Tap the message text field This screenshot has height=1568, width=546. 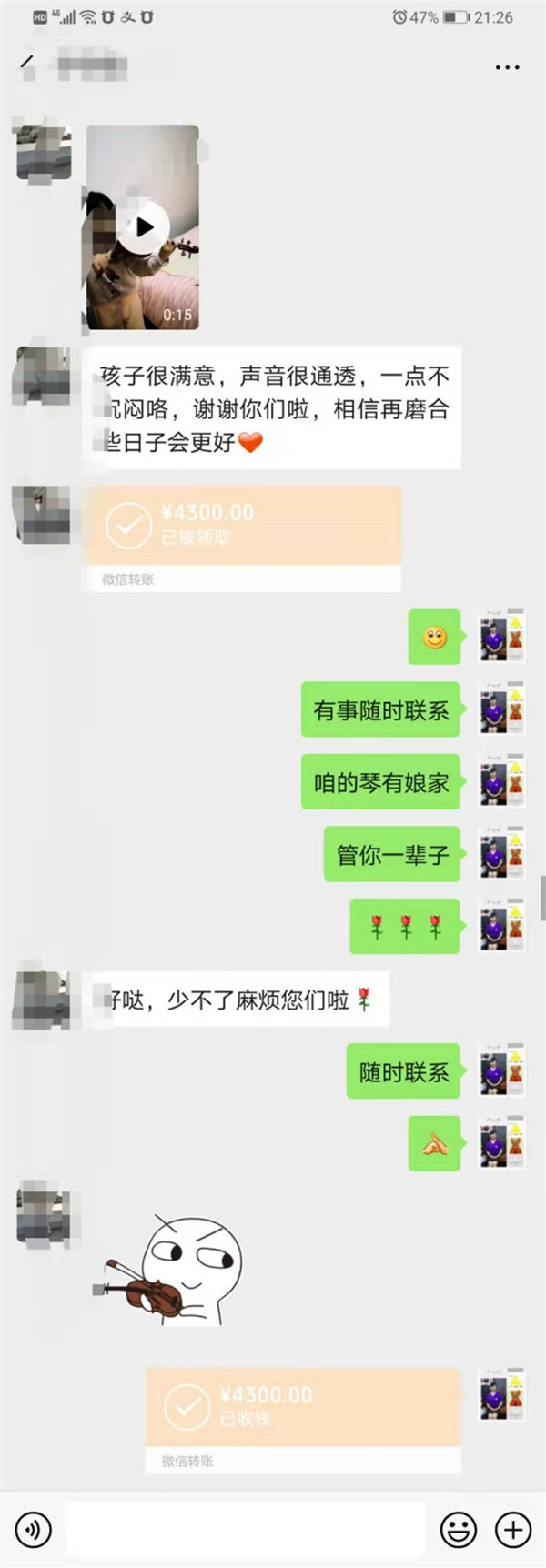point(246,1530)
